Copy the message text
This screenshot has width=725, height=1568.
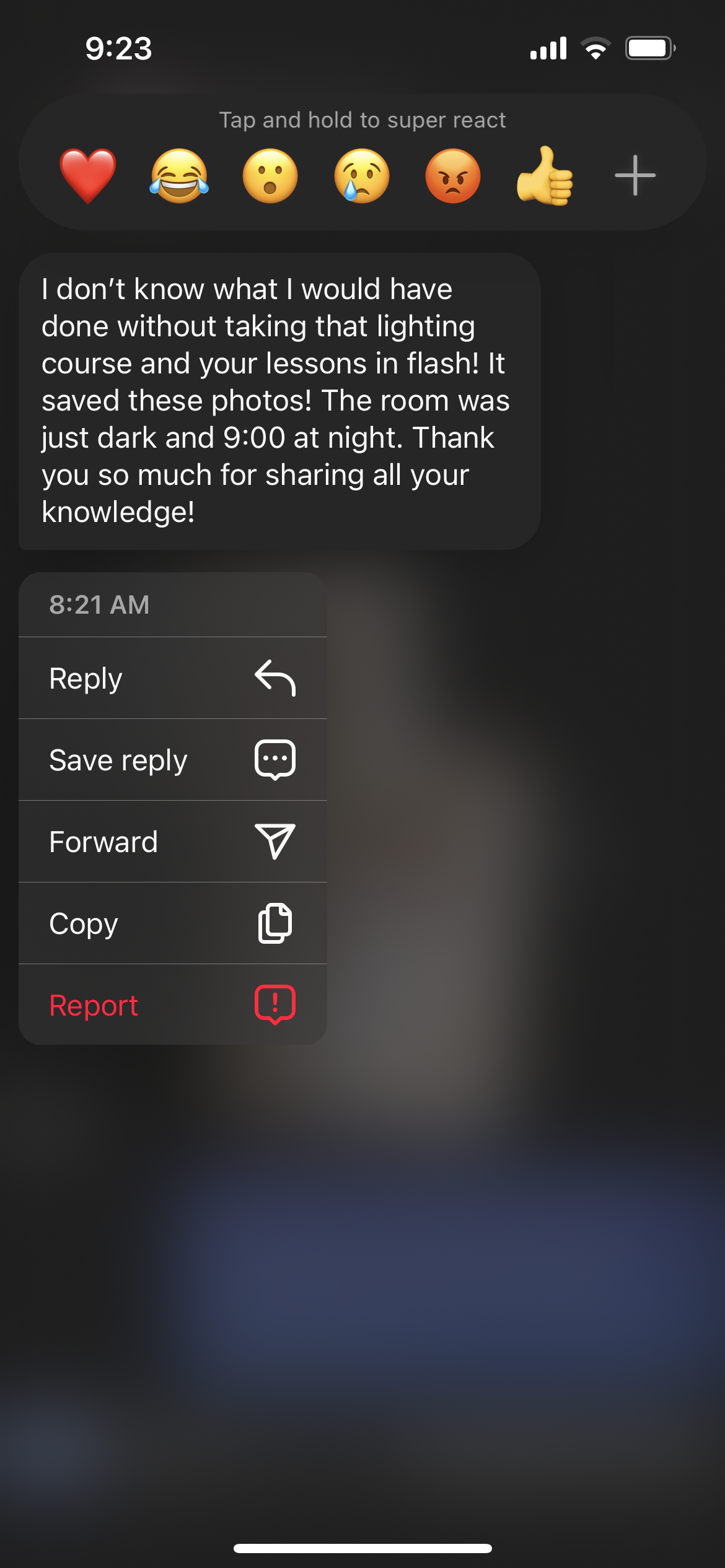pos(172,923)
